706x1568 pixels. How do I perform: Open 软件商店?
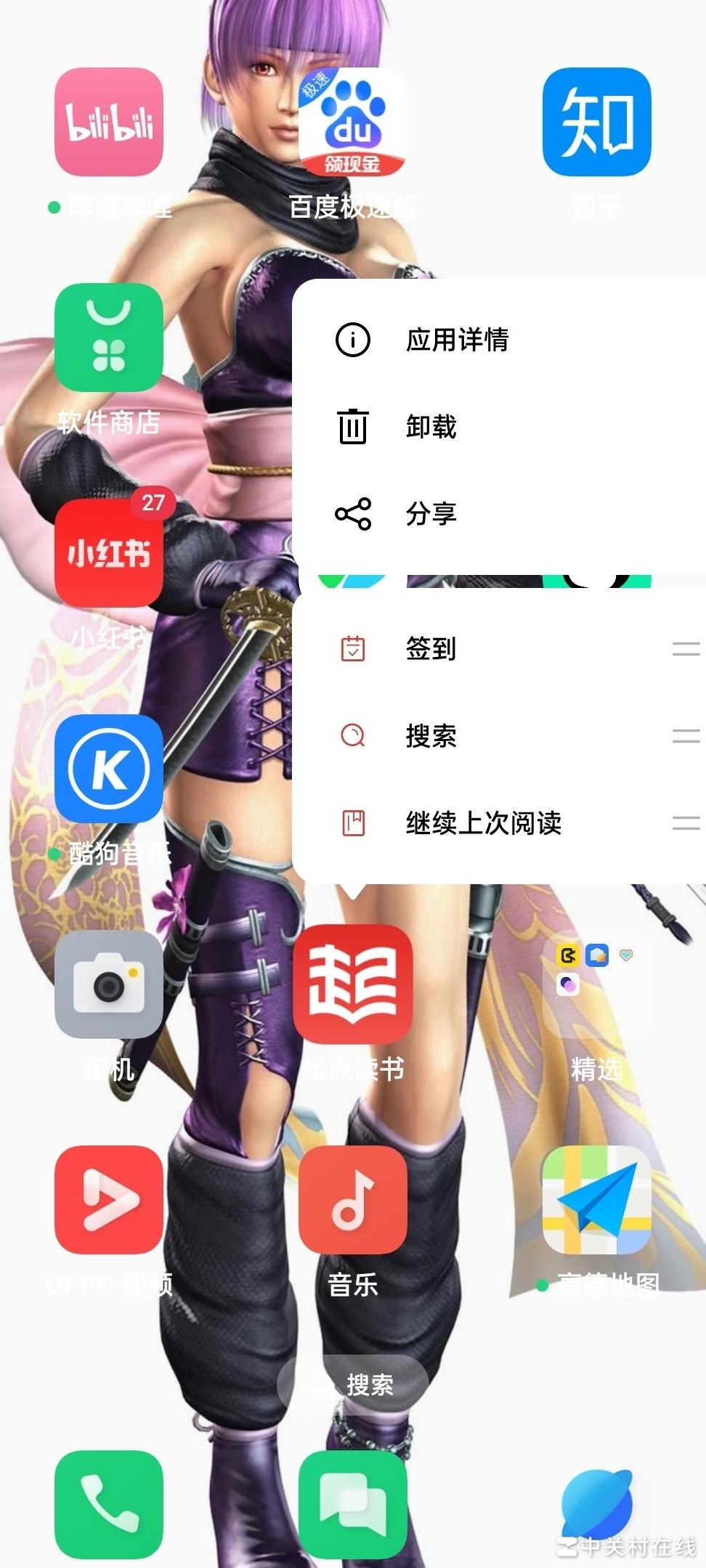coord(109,338)
